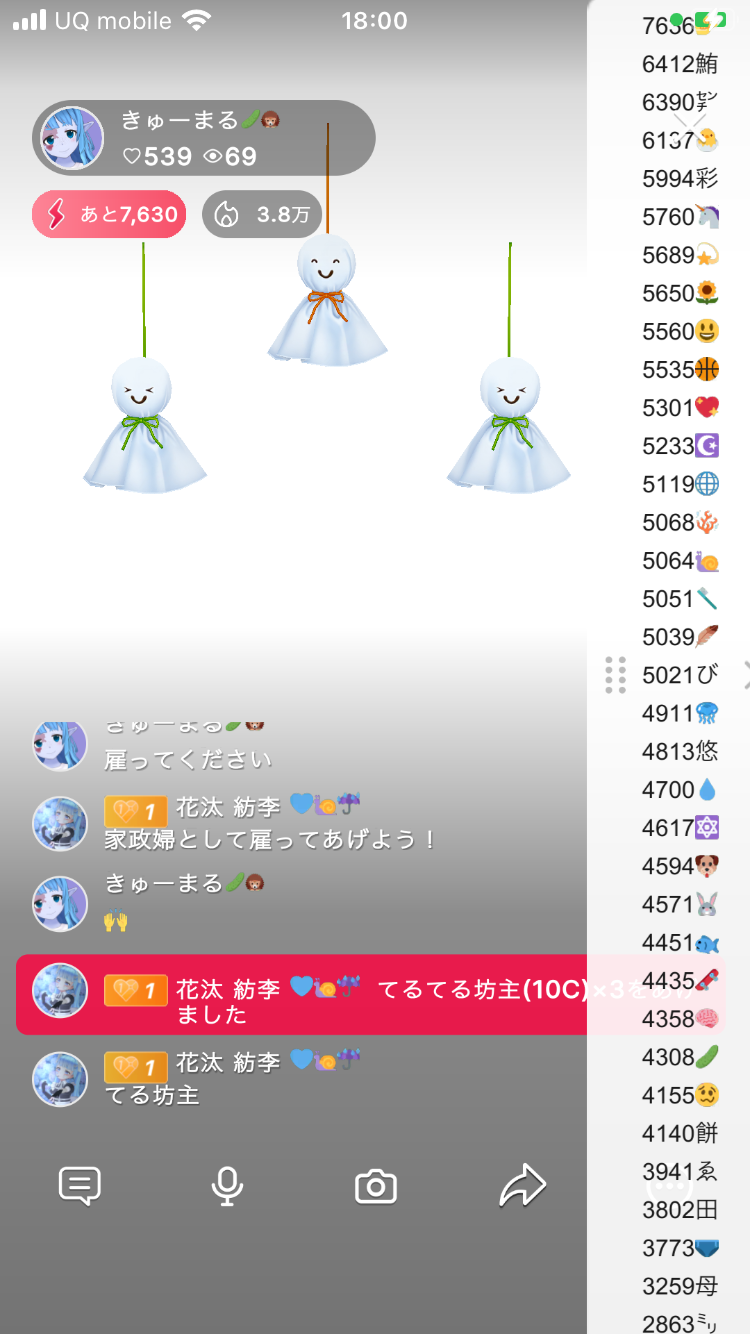Tap the drag handle on the side panel
Image resolution: width=750 pixels, height=1334 pixels.
616,675
